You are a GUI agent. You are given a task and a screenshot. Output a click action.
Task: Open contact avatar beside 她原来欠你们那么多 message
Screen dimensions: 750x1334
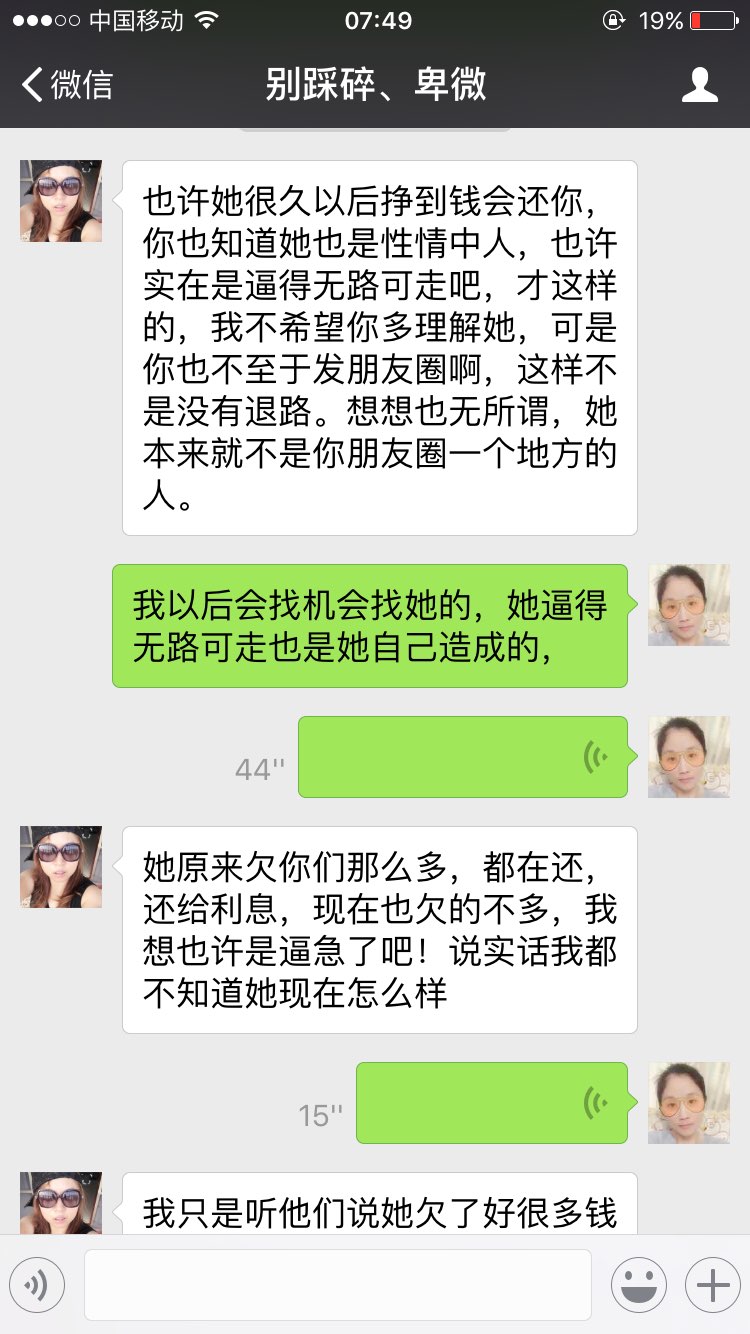(x=61, y=867)
